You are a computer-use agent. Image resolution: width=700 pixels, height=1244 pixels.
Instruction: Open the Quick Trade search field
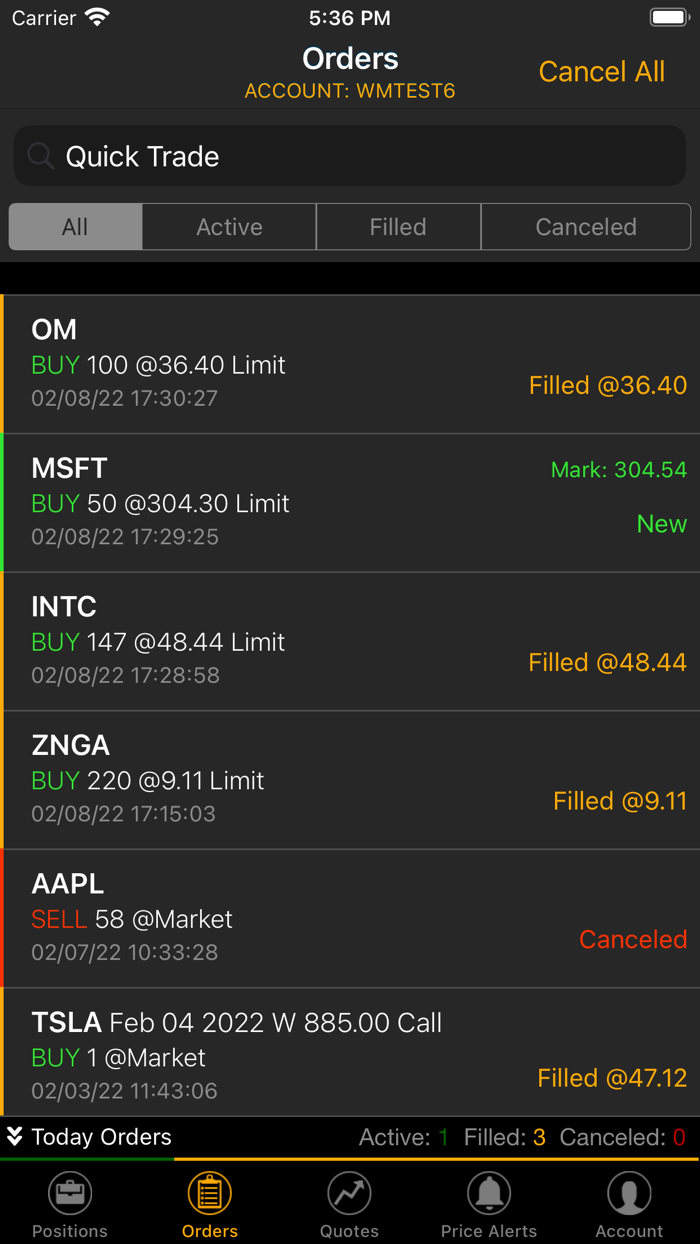tap(350, 156)
